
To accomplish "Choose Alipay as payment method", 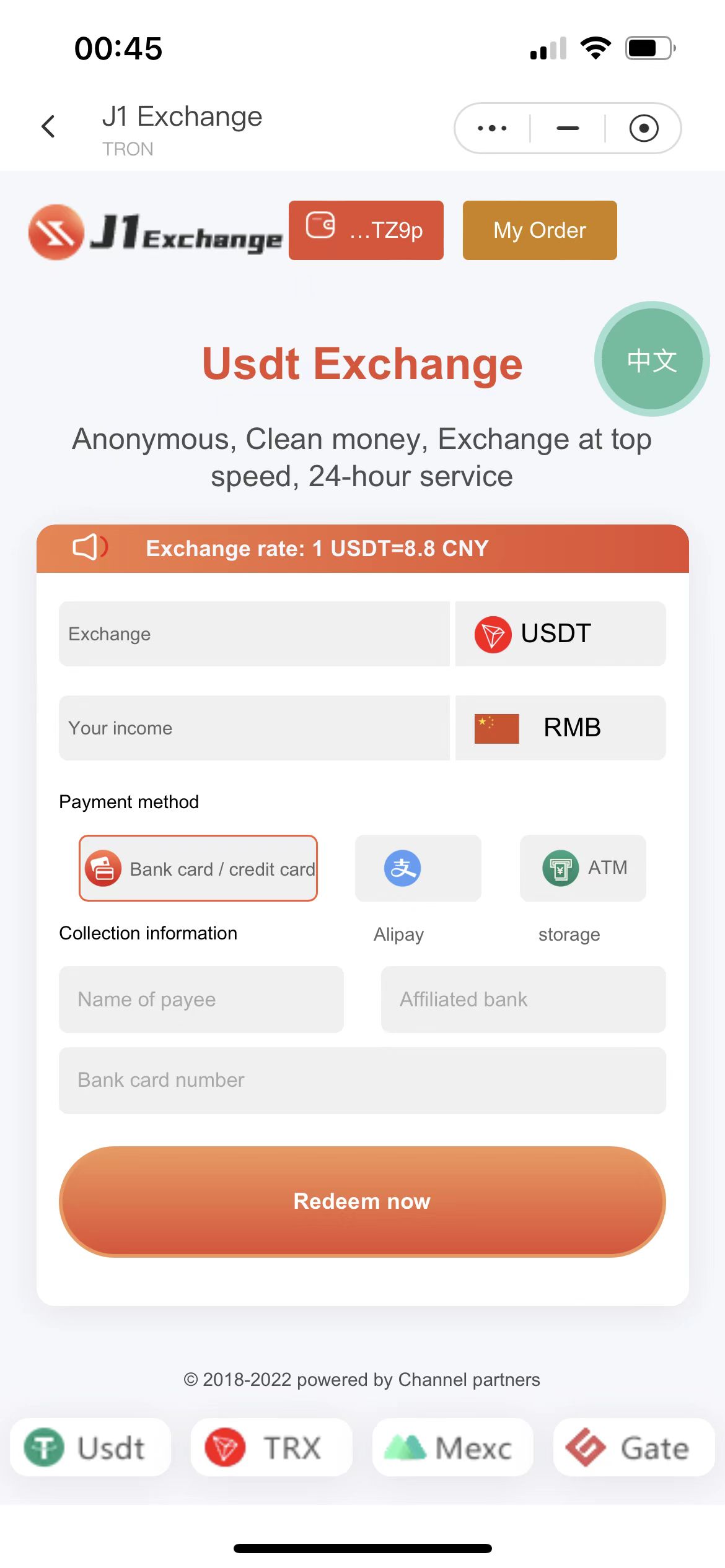I will (418, 868).
